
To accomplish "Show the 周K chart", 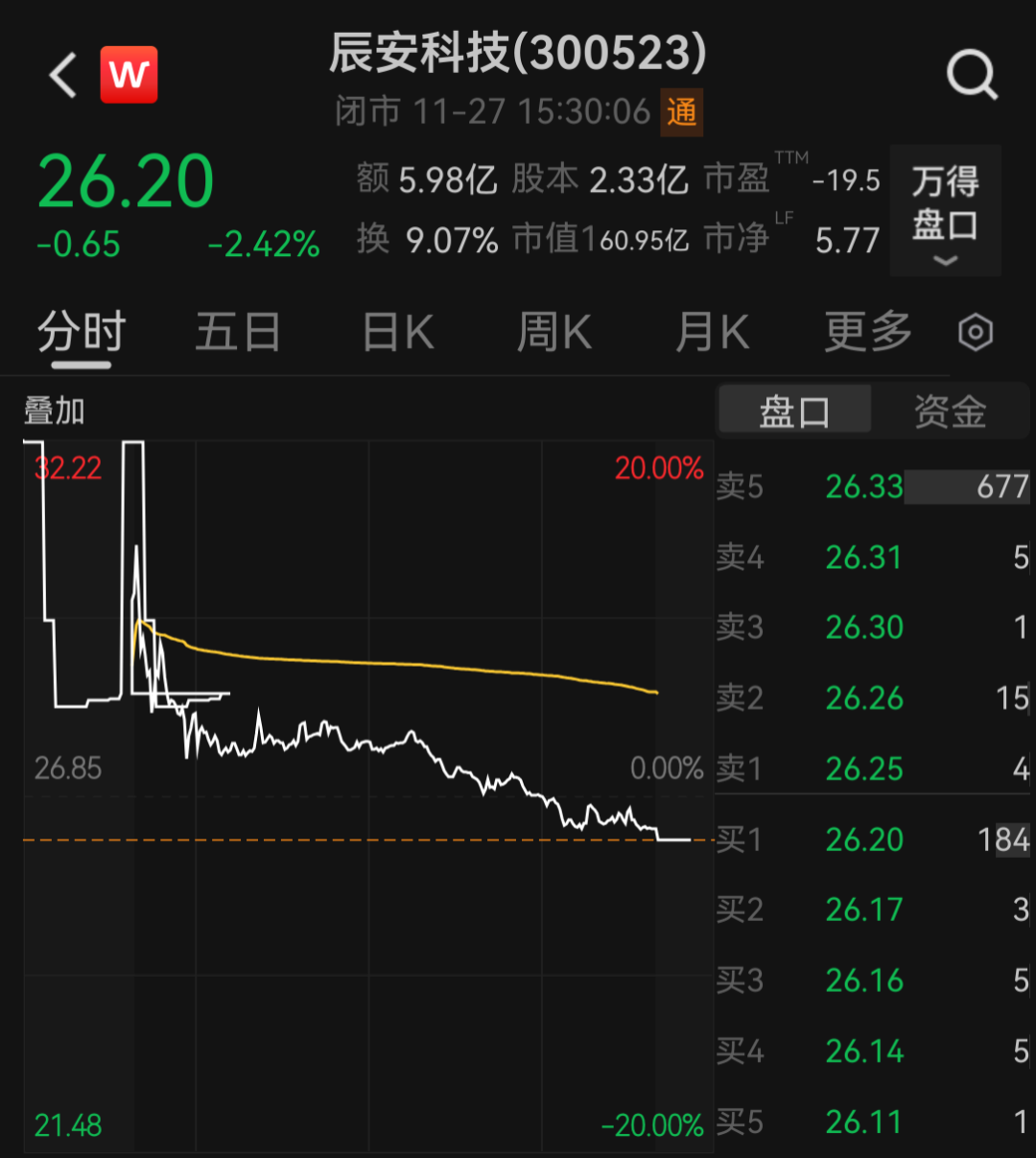I will pyautogui.click(x=554, y=333).
